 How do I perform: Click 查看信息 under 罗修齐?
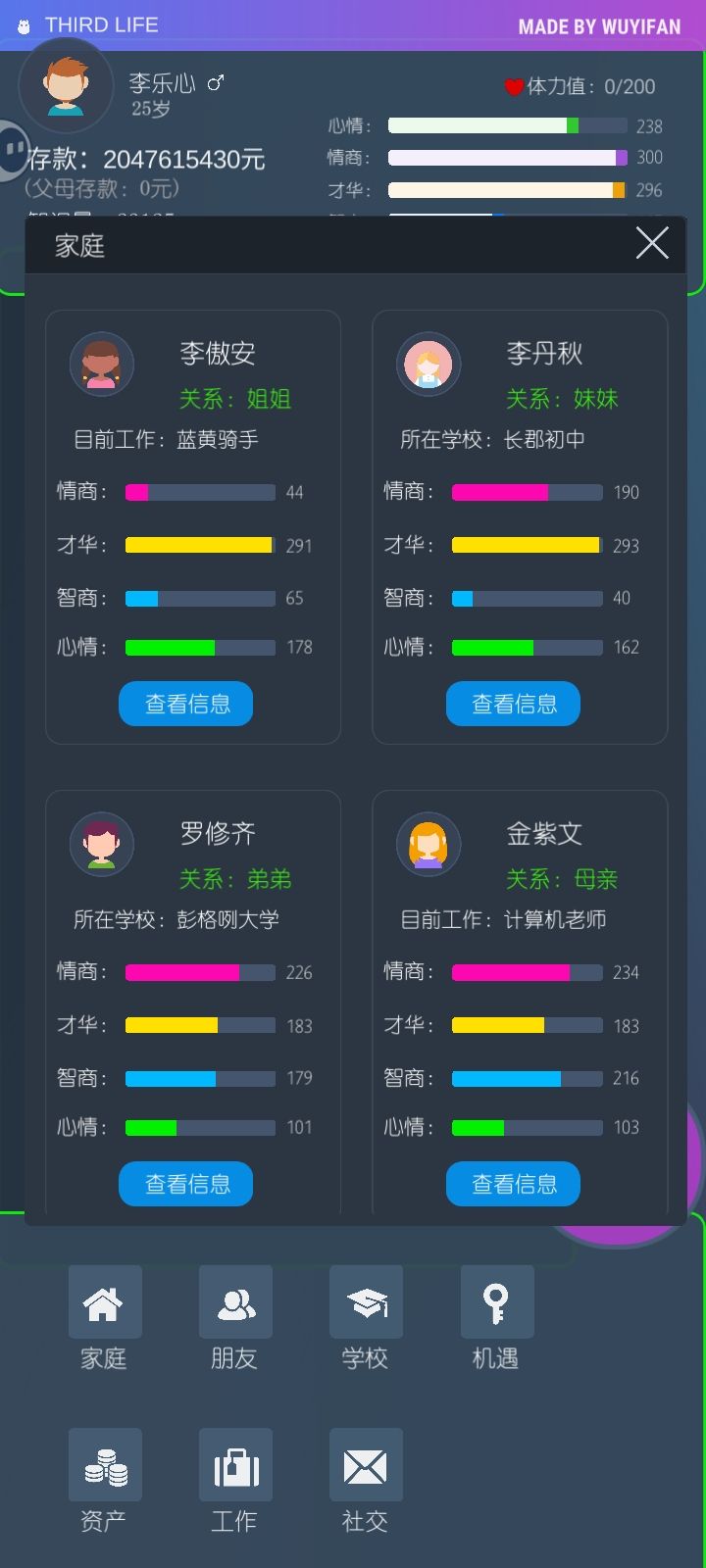click(x=185, y=1184)
